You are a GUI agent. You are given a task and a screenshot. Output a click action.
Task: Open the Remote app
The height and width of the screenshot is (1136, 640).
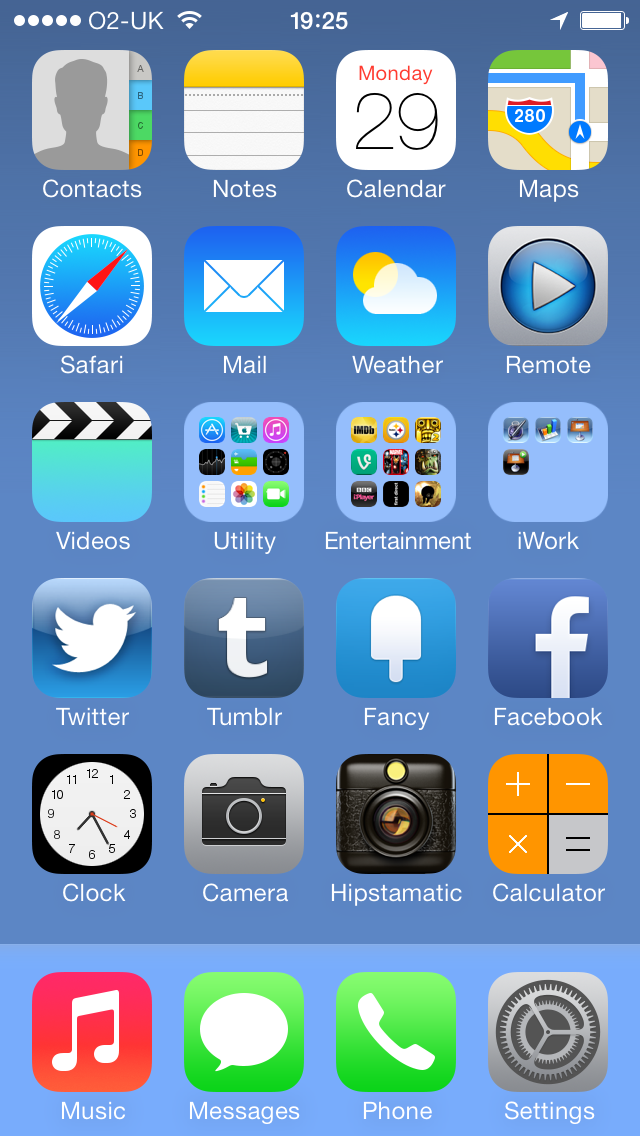[548, 285]
